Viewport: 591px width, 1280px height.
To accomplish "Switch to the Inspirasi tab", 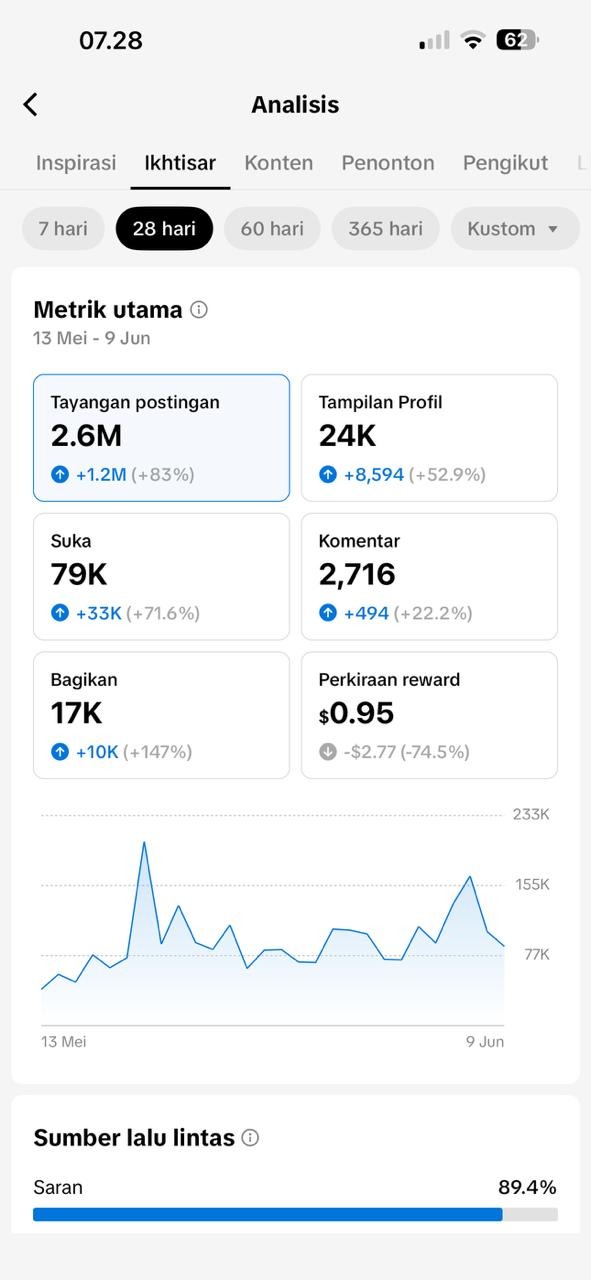I will 76,163.
